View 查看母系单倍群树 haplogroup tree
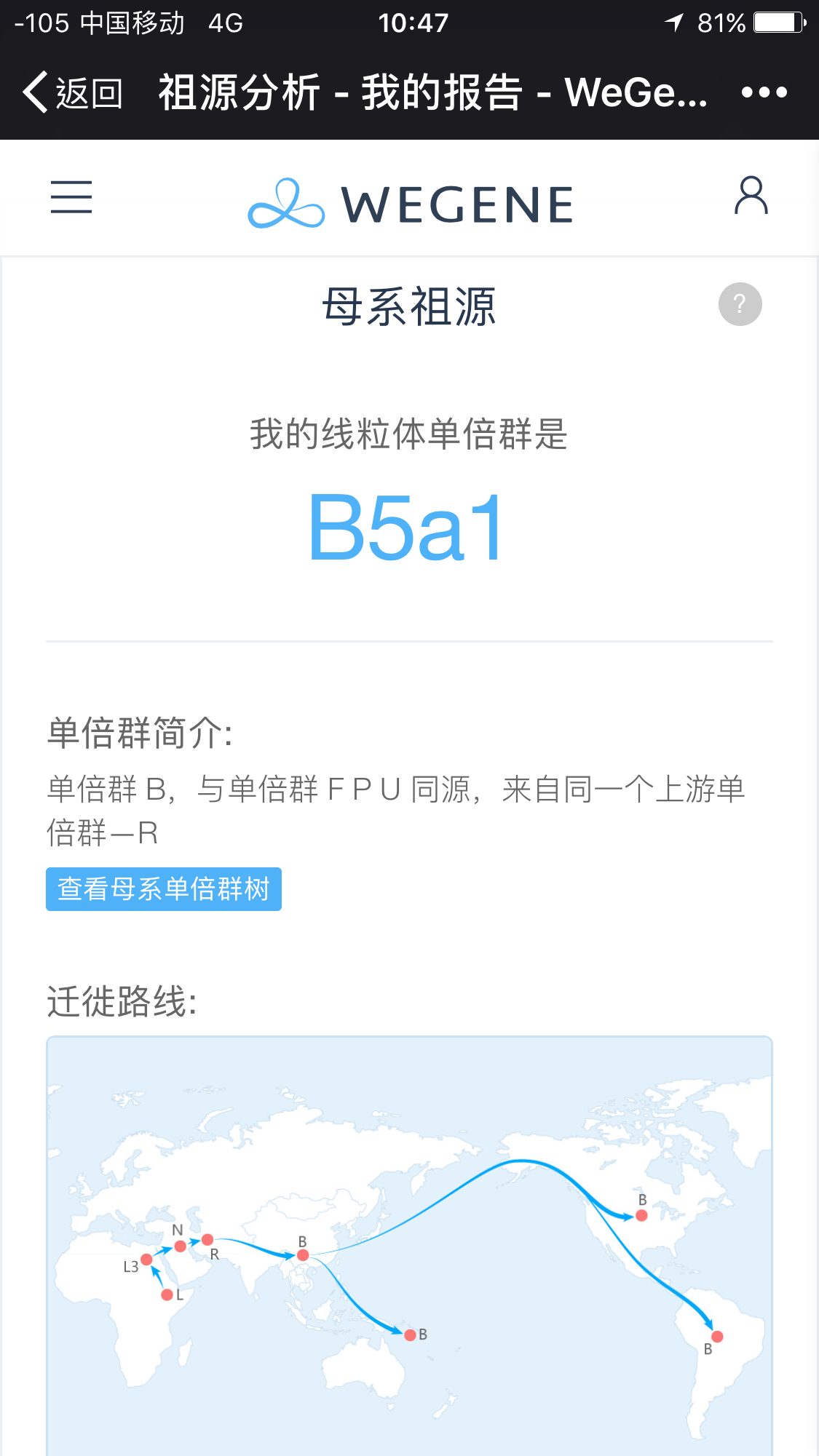The image size is (819, 1456). click(164, 889)
